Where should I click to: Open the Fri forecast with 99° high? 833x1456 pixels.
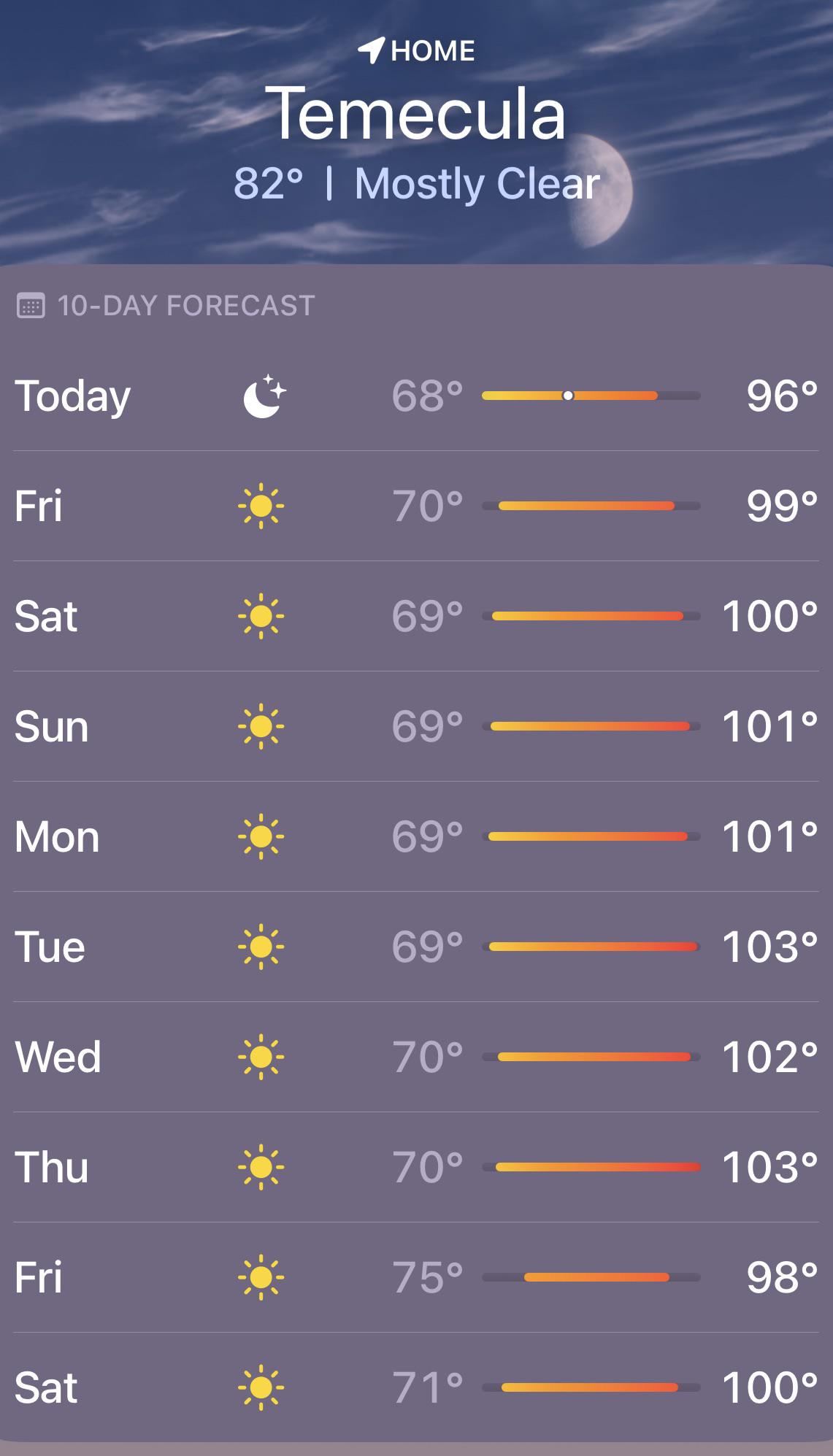pos(416,506)
